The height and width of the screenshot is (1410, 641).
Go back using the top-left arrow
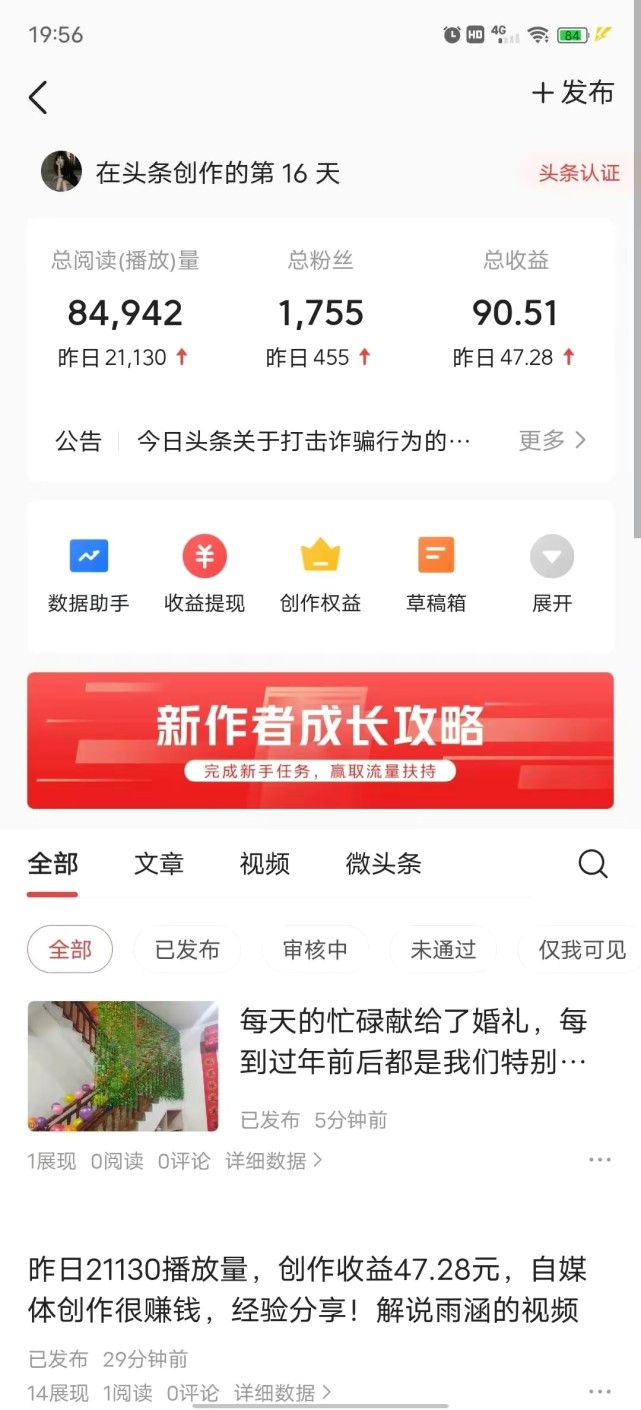pos(38,97)
